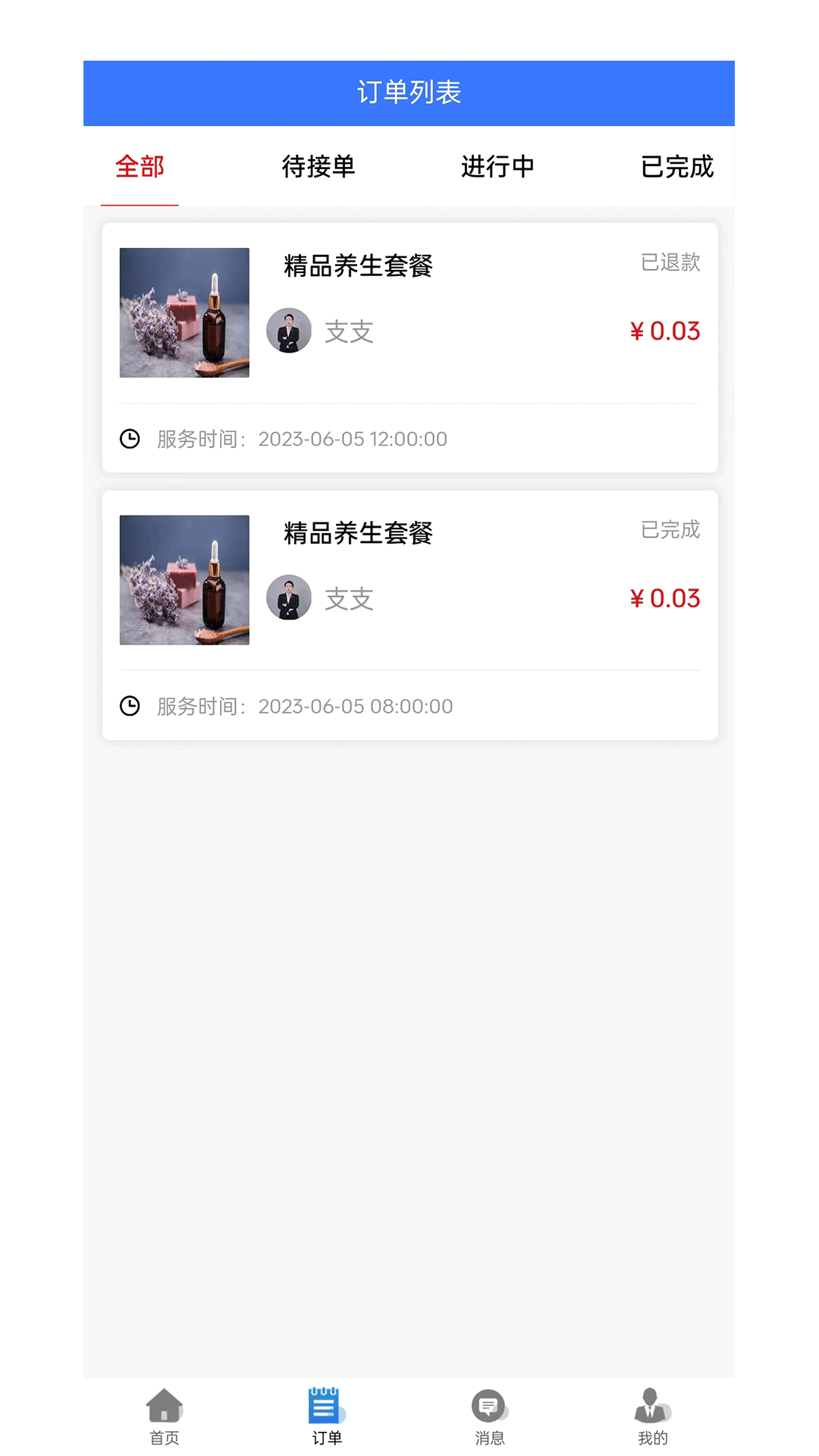Switch to the 进行中 tab

(x=498, y=168)
